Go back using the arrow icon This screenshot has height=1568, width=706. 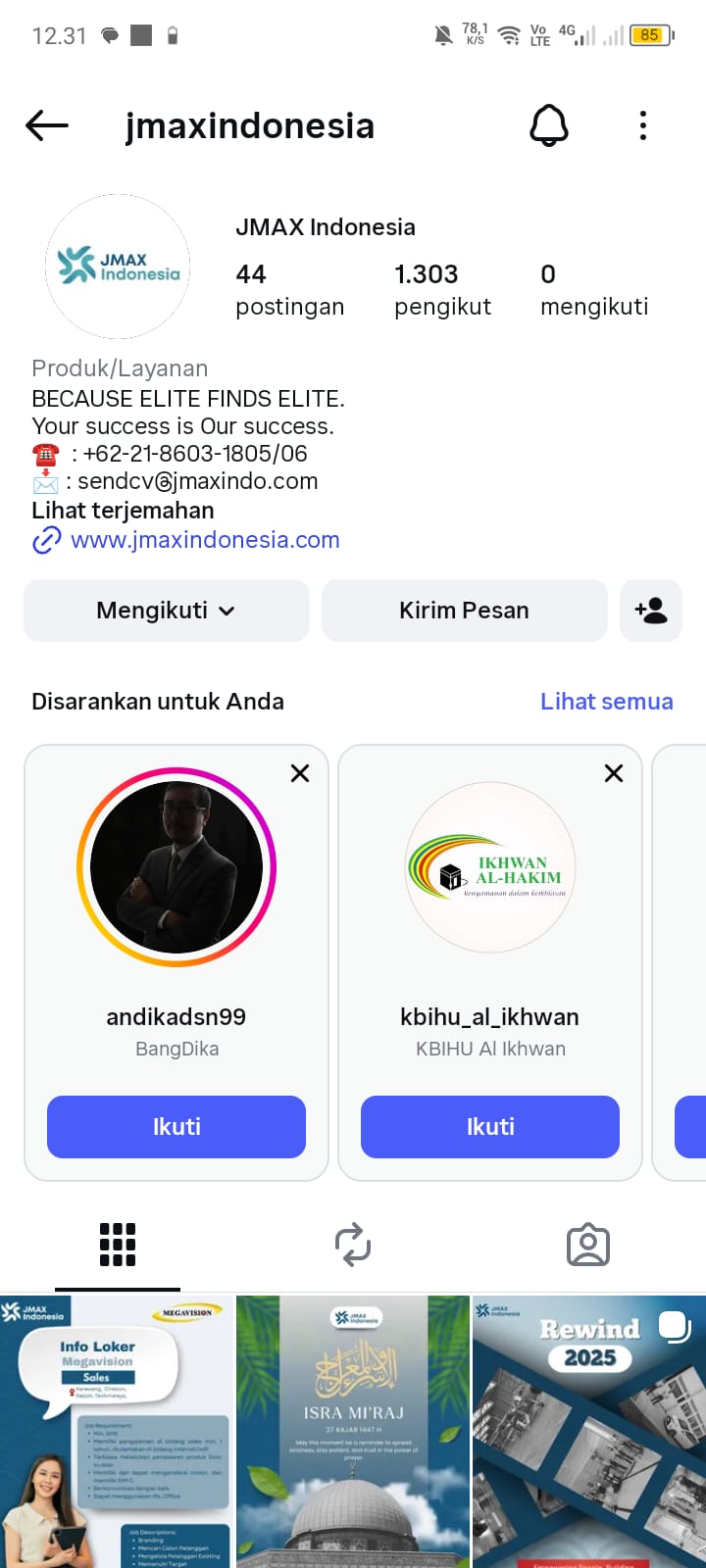coord(47,125)
